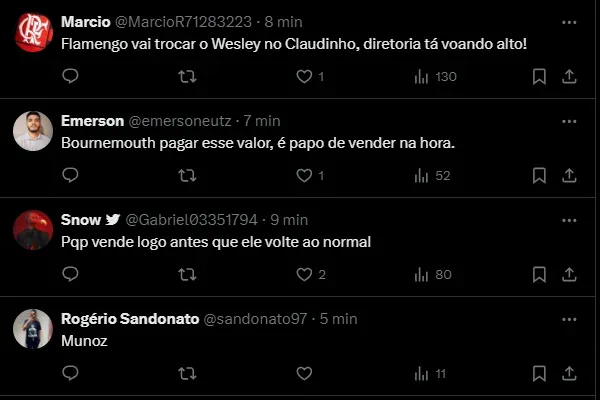Retweet Emerson's post
The image size is (600, 400).
tap(186, 175)
